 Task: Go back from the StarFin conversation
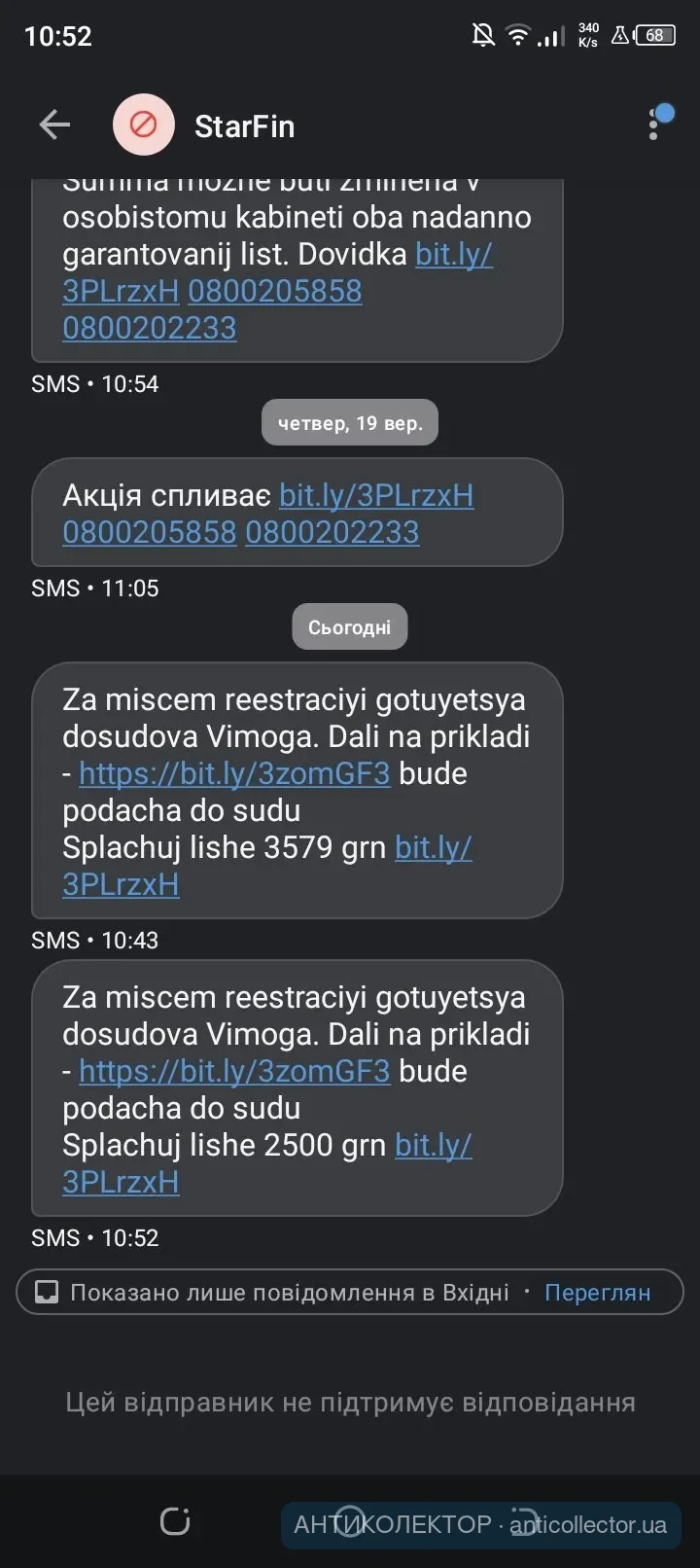pyautogui.click(x=54, y=125)
